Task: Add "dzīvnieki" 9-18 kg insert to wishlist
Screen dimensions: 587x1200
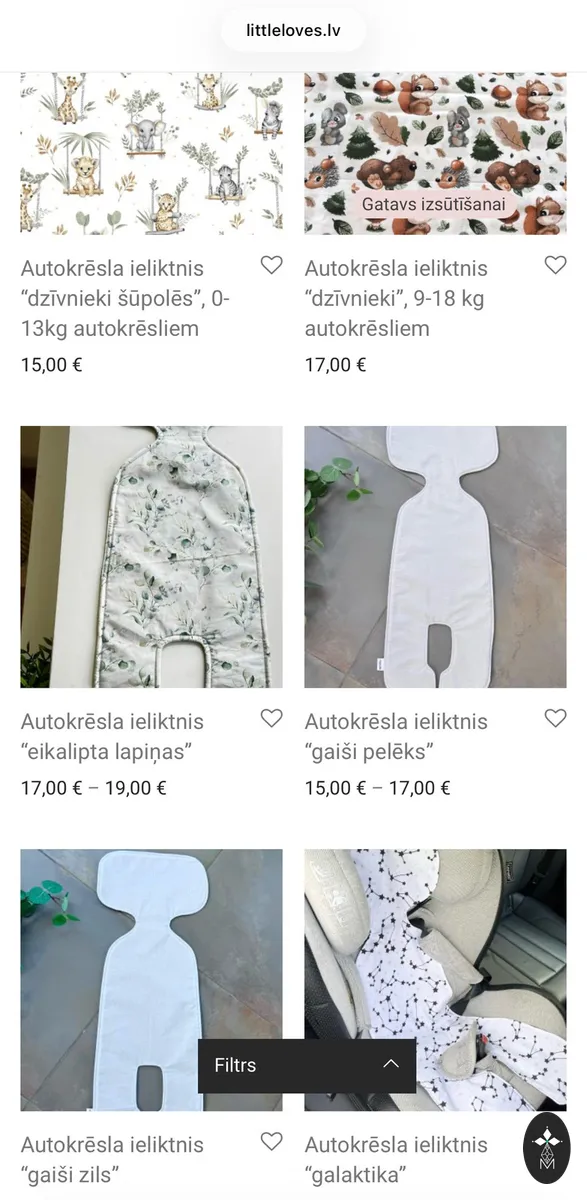Action: click(555, 265)
